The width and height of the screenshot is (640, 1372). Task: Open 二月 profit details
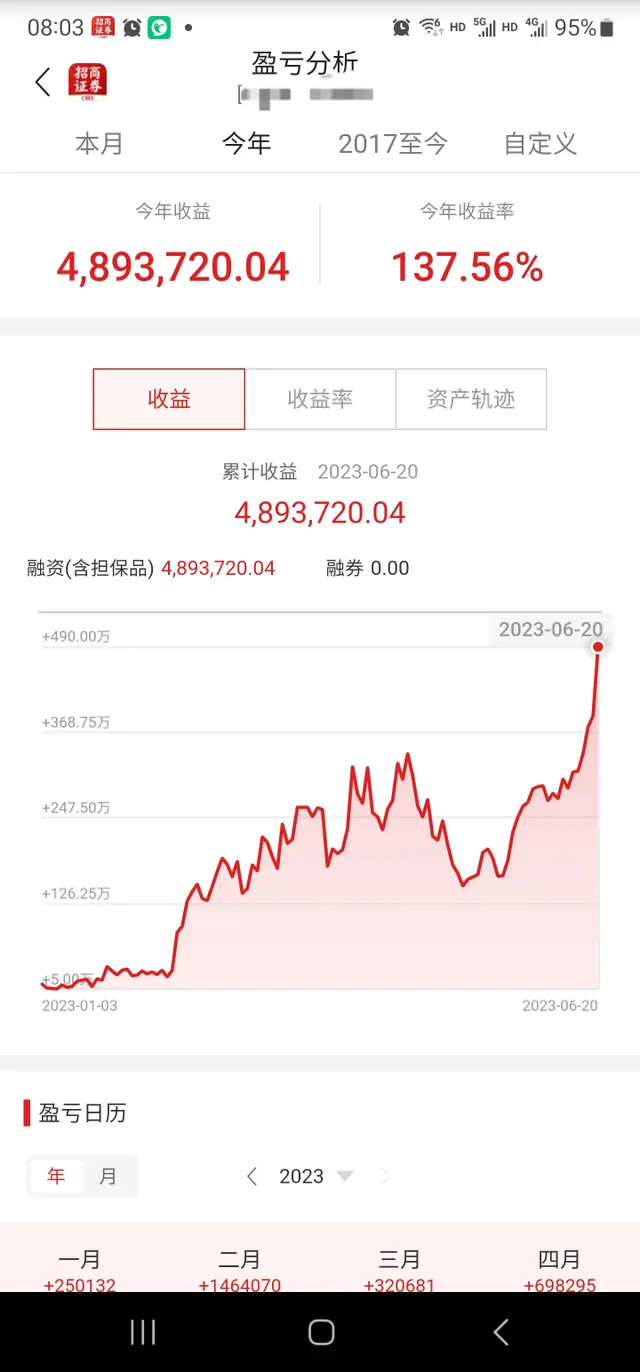tap(240, 1268)
